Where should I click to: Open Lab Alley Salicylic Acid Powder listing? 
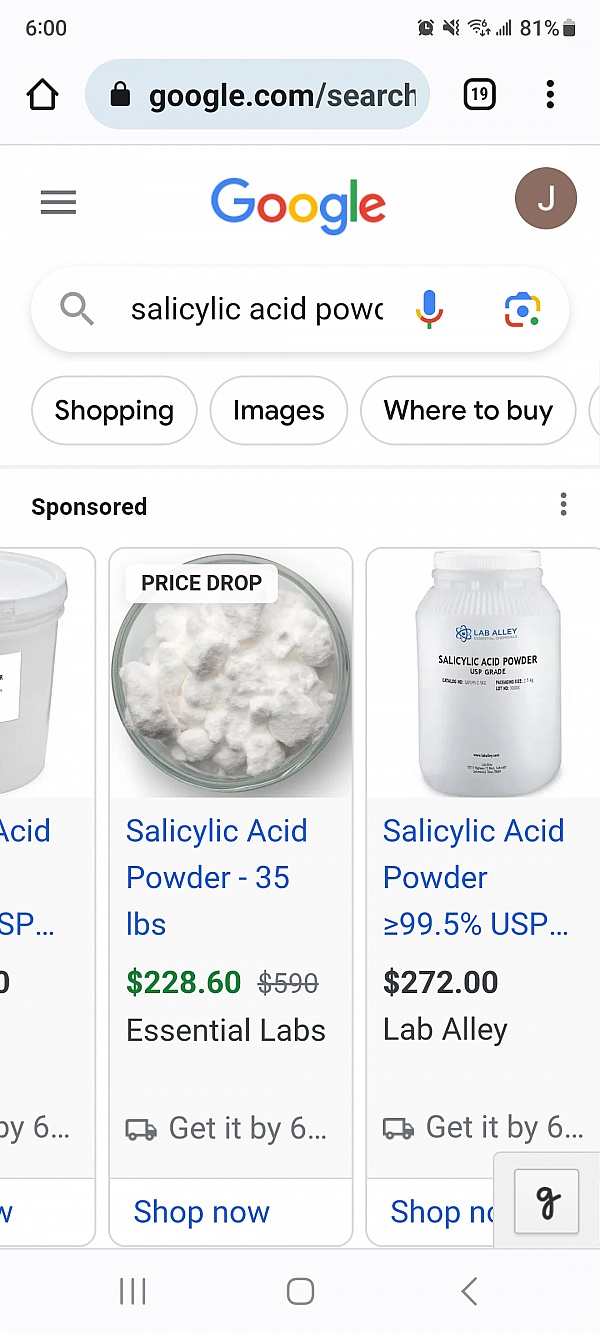pyautogui.click(x=473, y=876)
